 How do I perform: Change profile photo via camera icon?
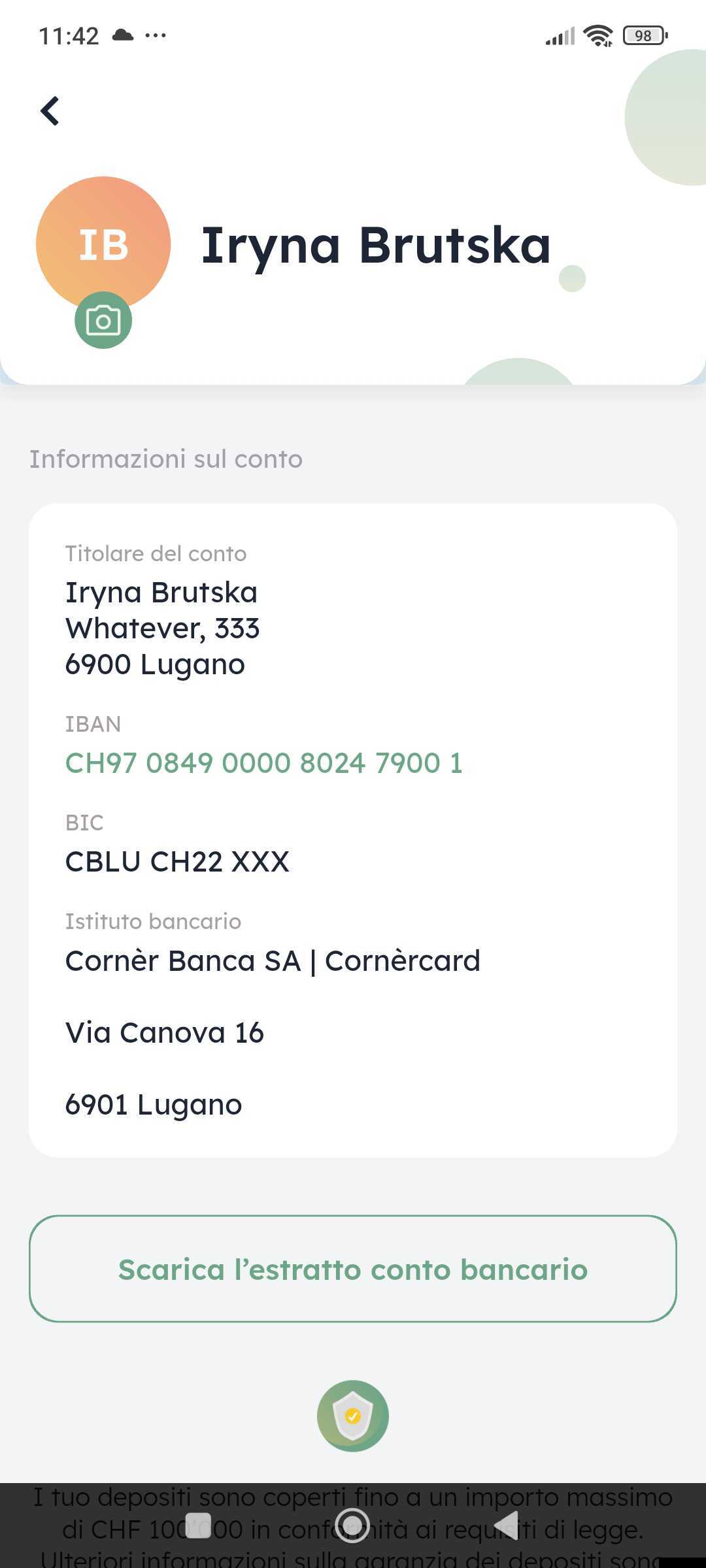(103, 320)
